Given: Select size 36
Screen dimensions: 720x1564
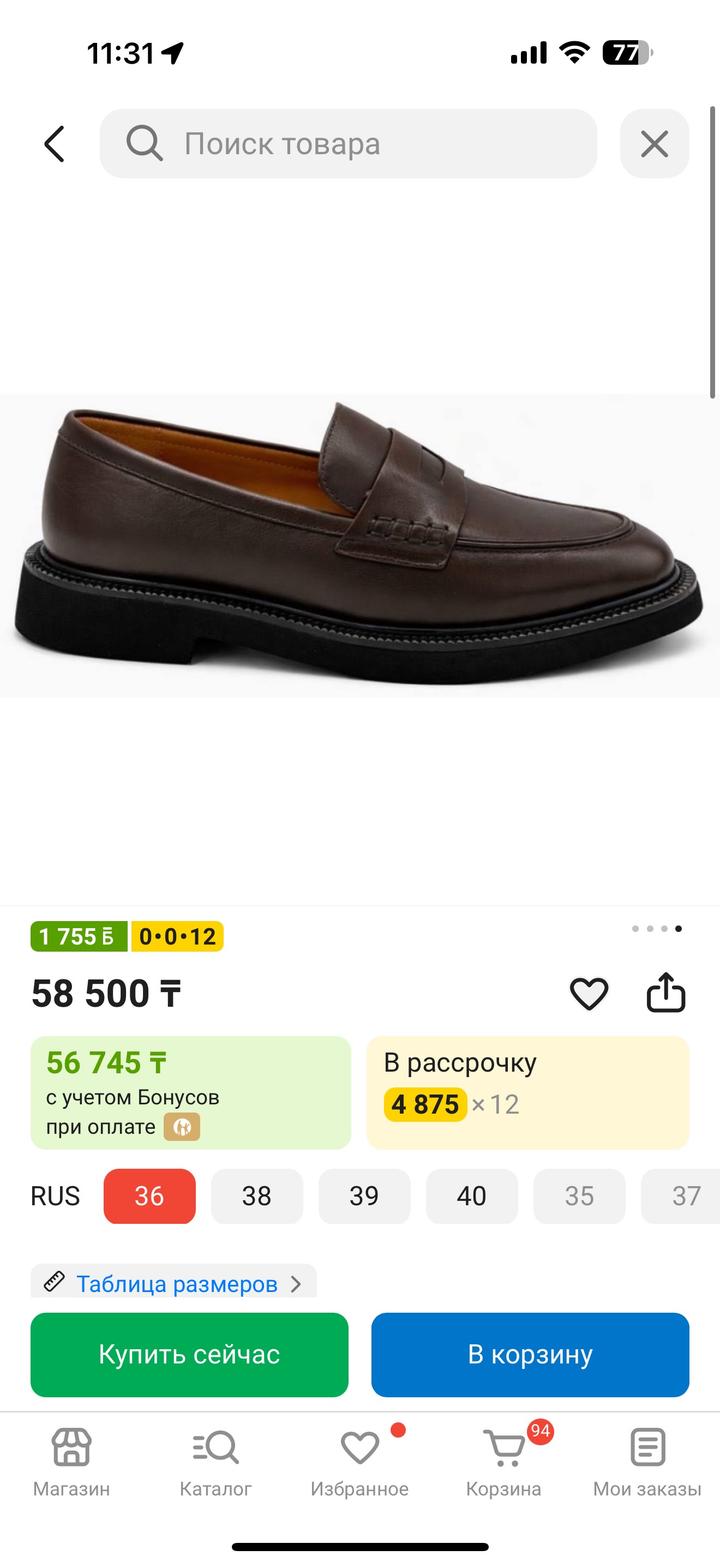Looking at the screenshot, I should coord(149,1196).
